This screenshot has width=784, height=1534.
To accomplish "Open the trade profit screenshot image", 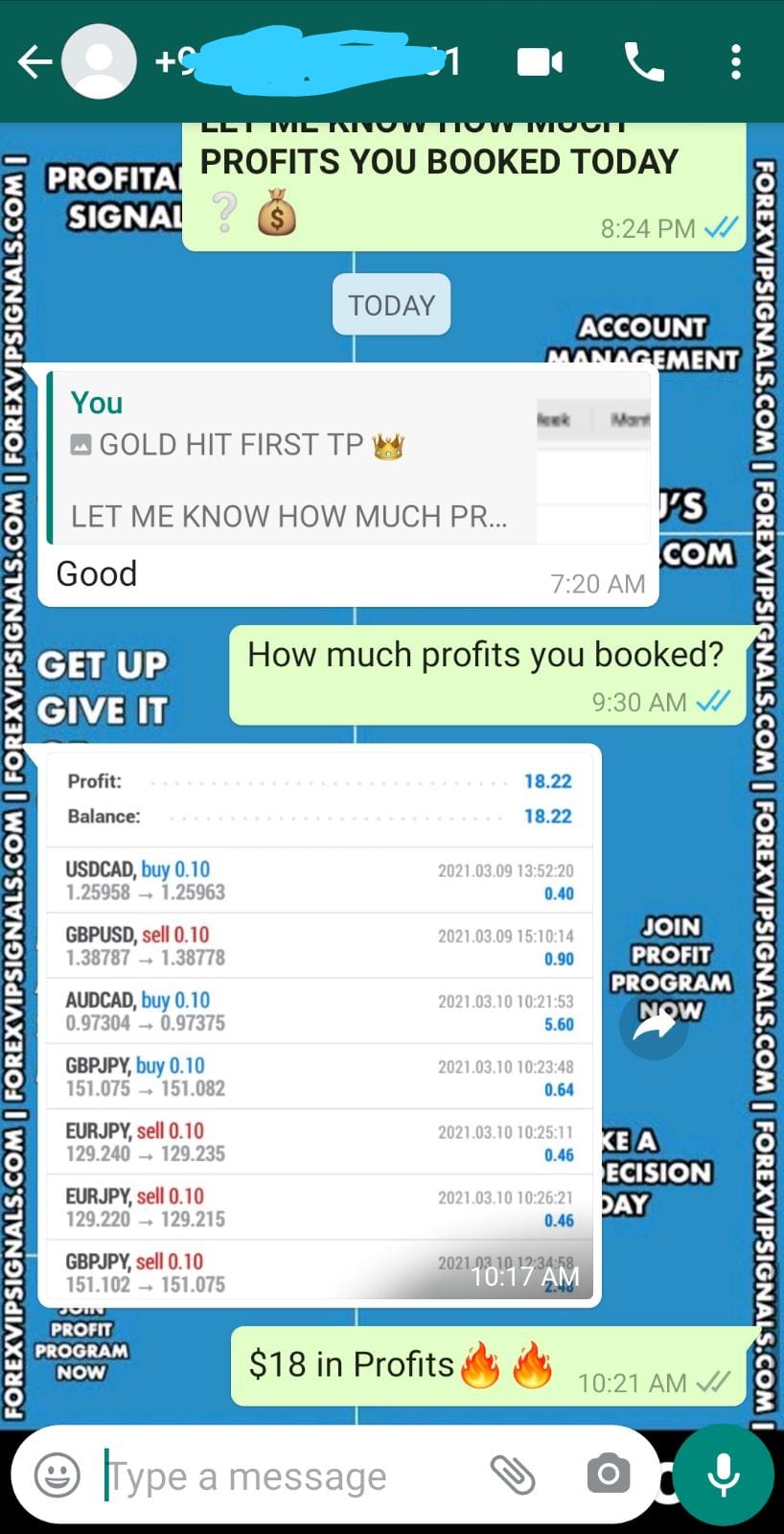I will (319, 1024).
